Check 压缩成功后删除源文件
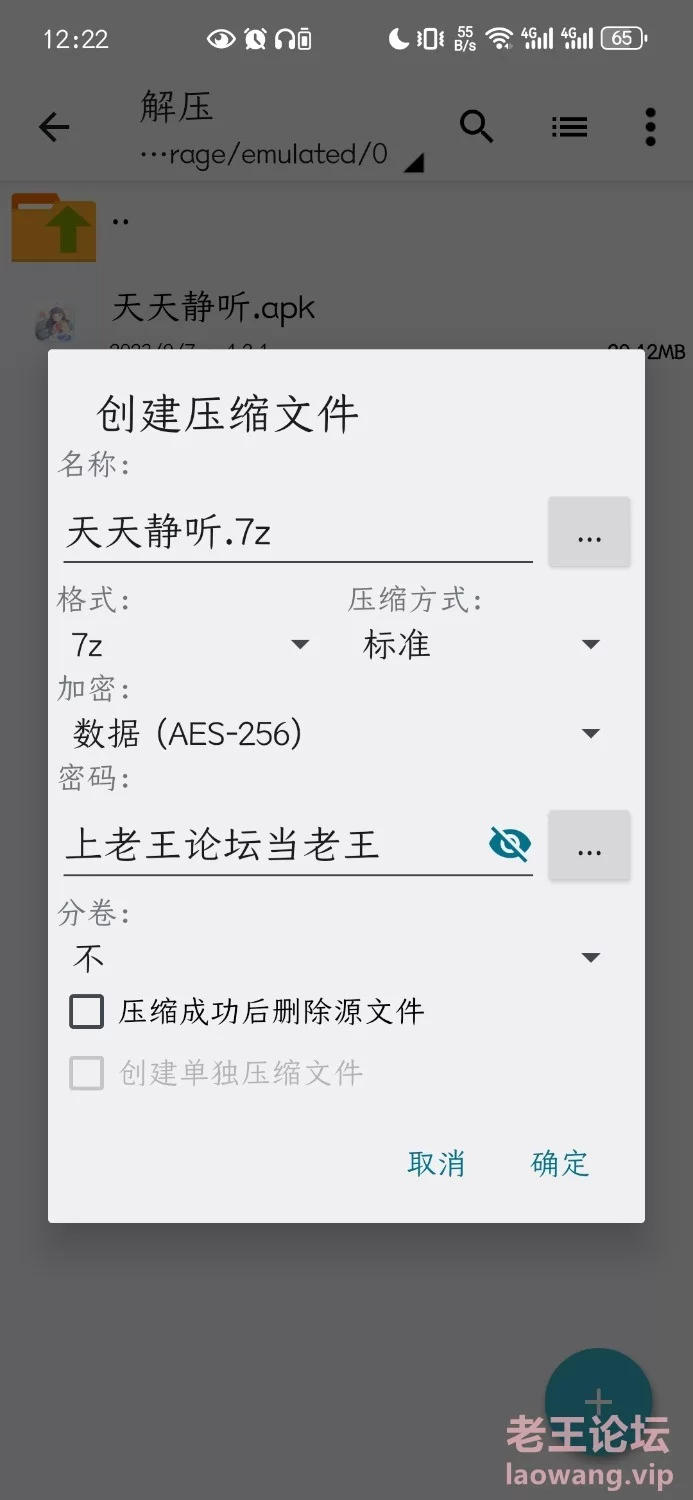 [247, 1011]
